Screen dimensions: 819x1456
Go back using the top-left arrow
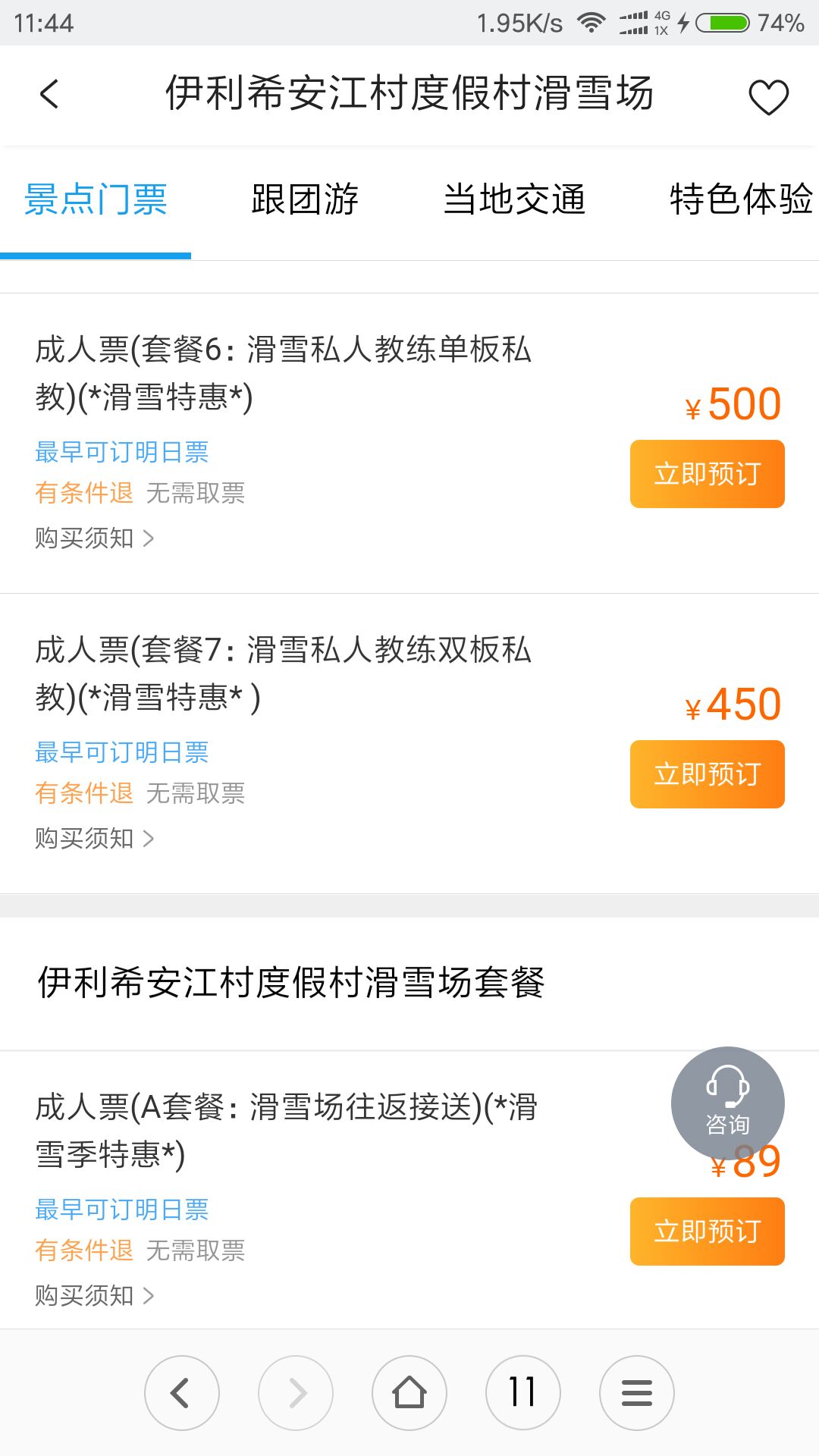(x=49, y=95)
